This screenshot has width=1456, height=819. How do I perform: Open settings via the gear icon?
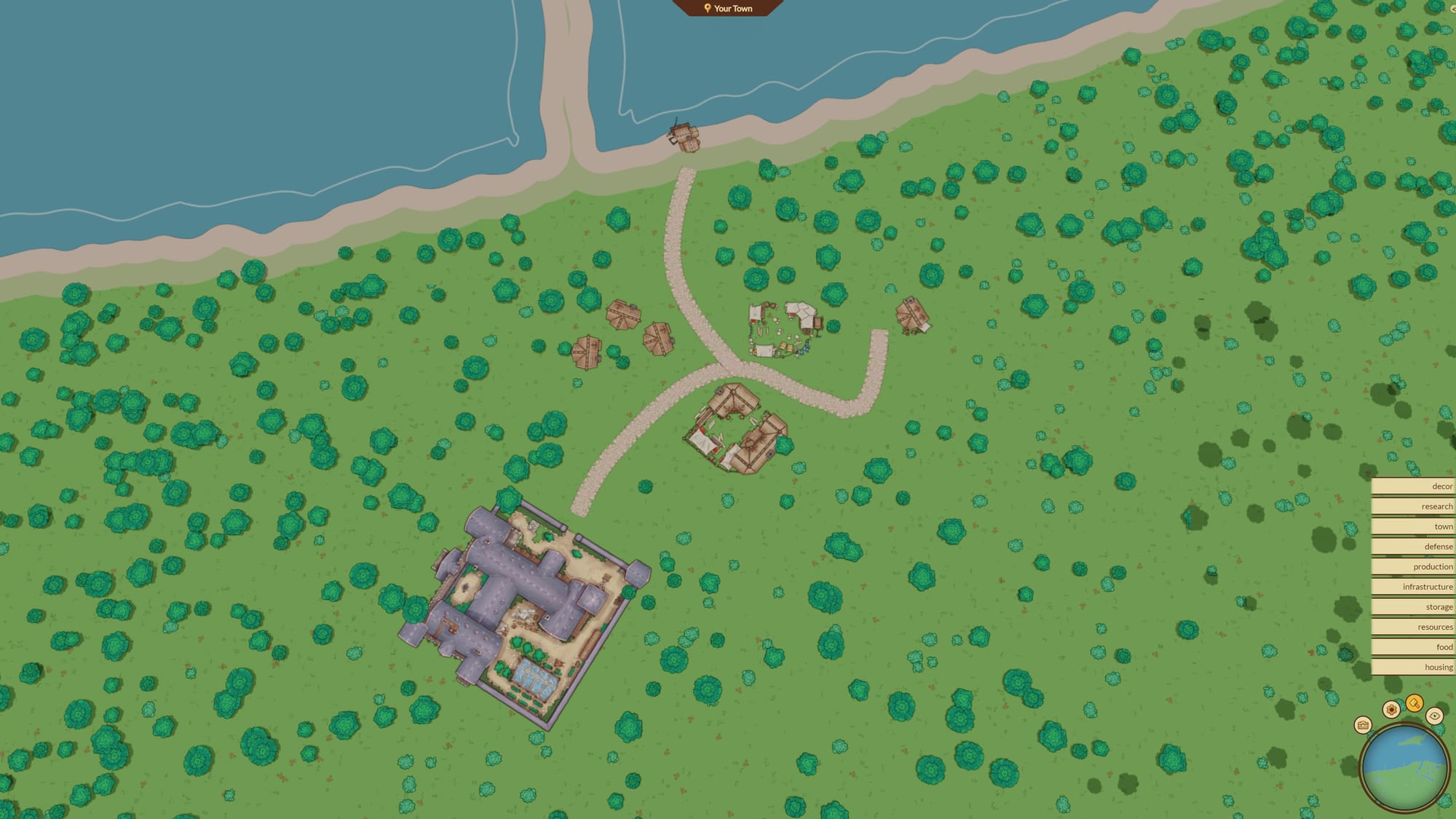1391,709
